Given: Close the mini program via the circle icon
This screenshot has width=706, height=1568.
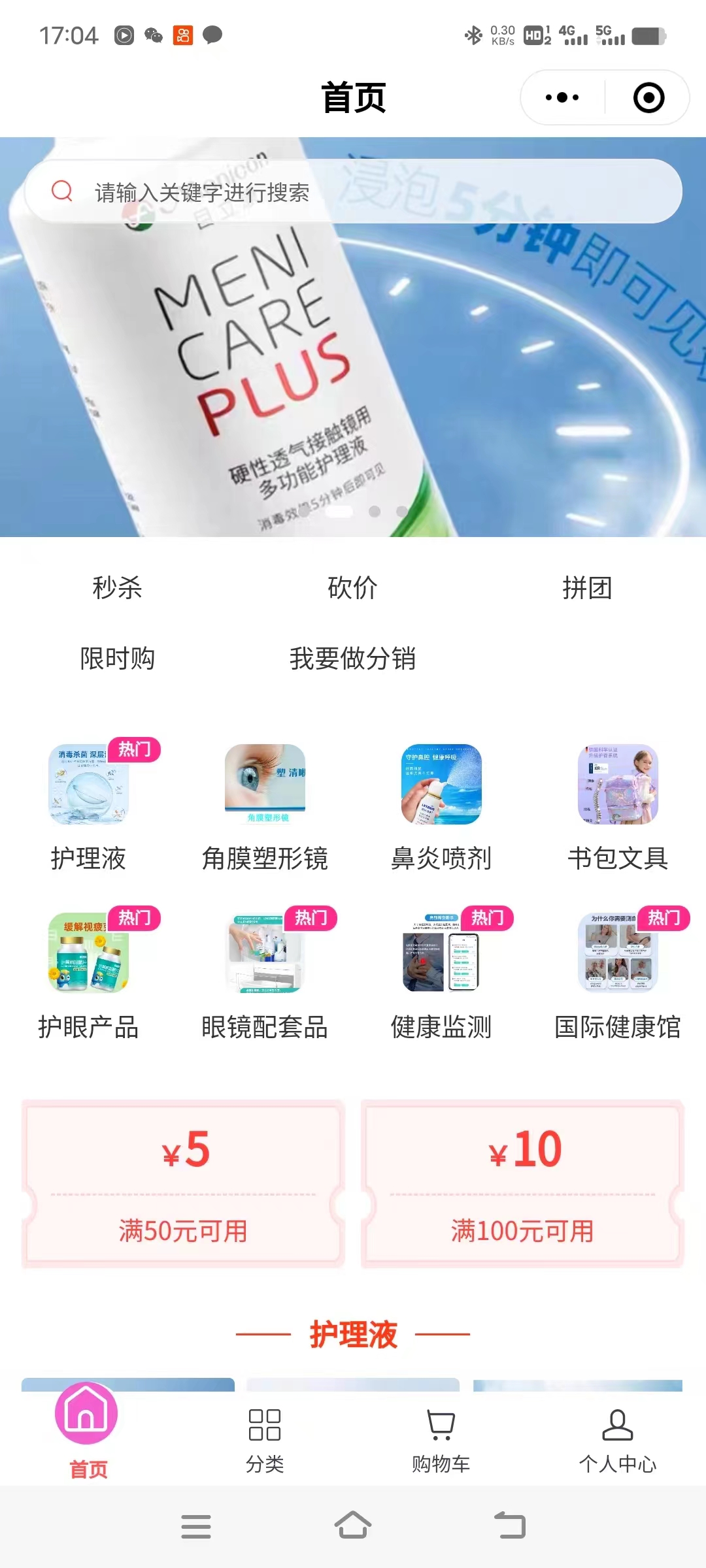Looking at the screenshot, I should coord(648,98).
